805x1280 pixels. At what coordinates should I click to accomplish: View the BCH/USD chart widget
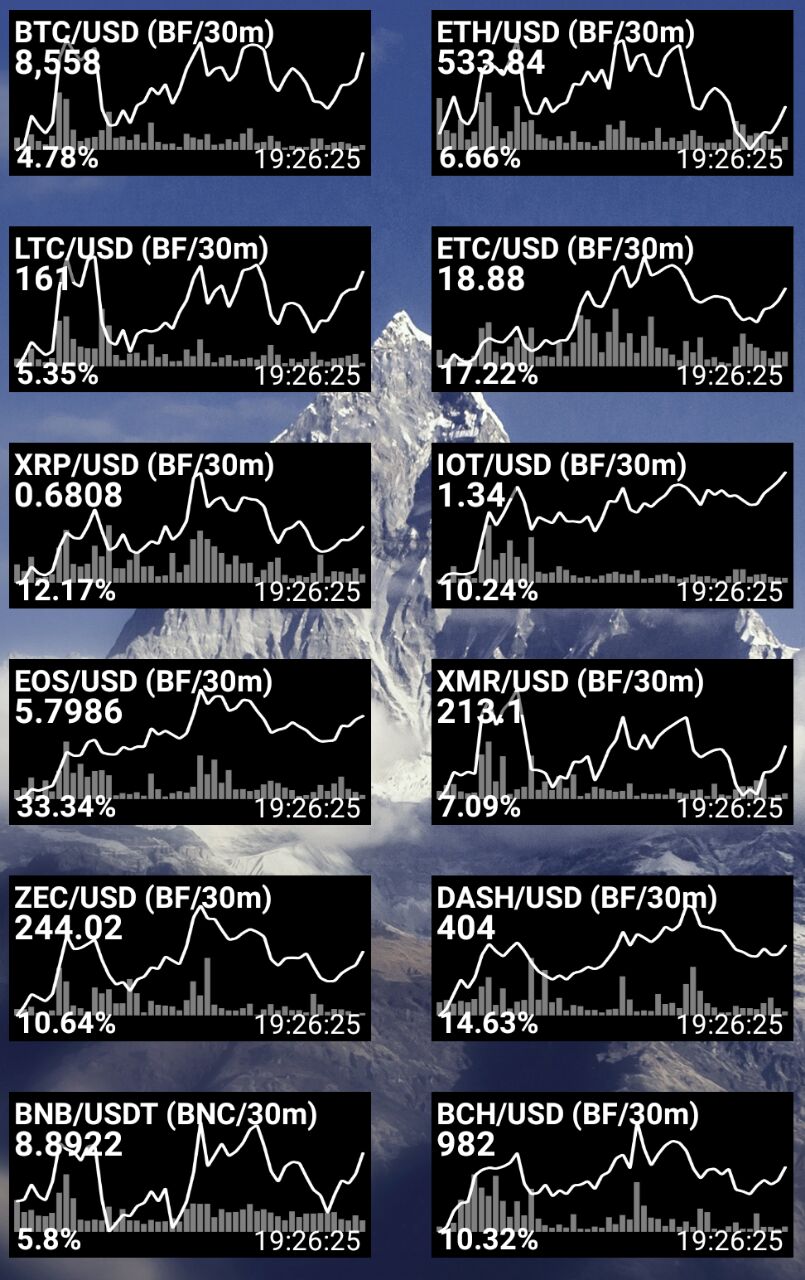pos(612,1174)
